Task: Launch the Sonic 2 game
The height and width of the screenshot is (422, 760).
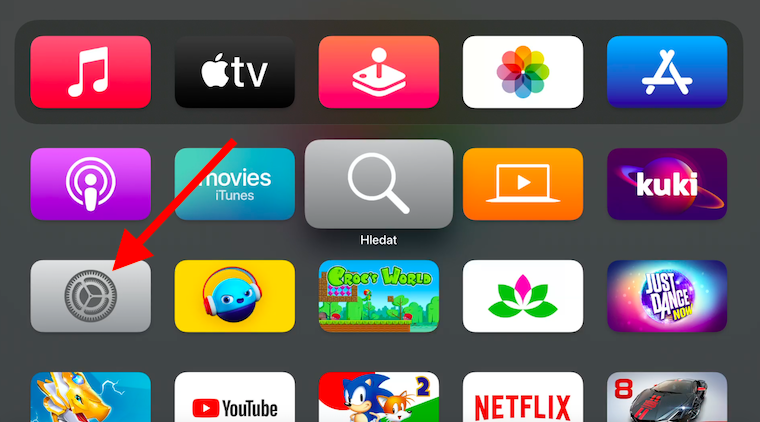Action: tap(379, 400)
